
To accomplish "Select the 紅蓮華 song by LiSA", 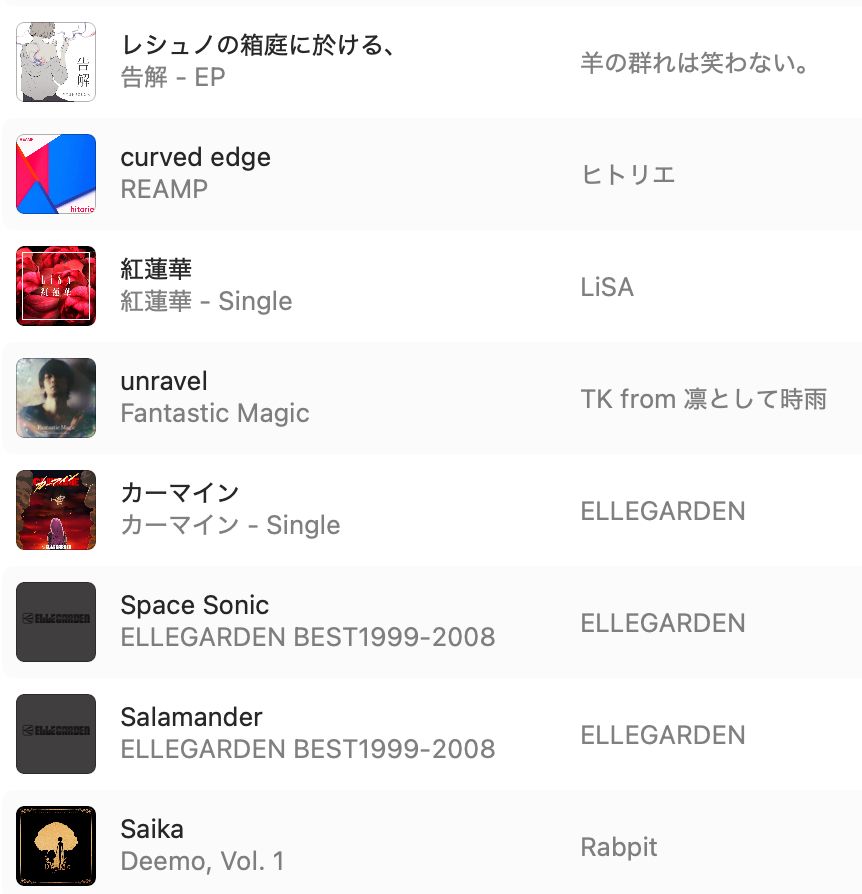I will (x=431, y=286).
